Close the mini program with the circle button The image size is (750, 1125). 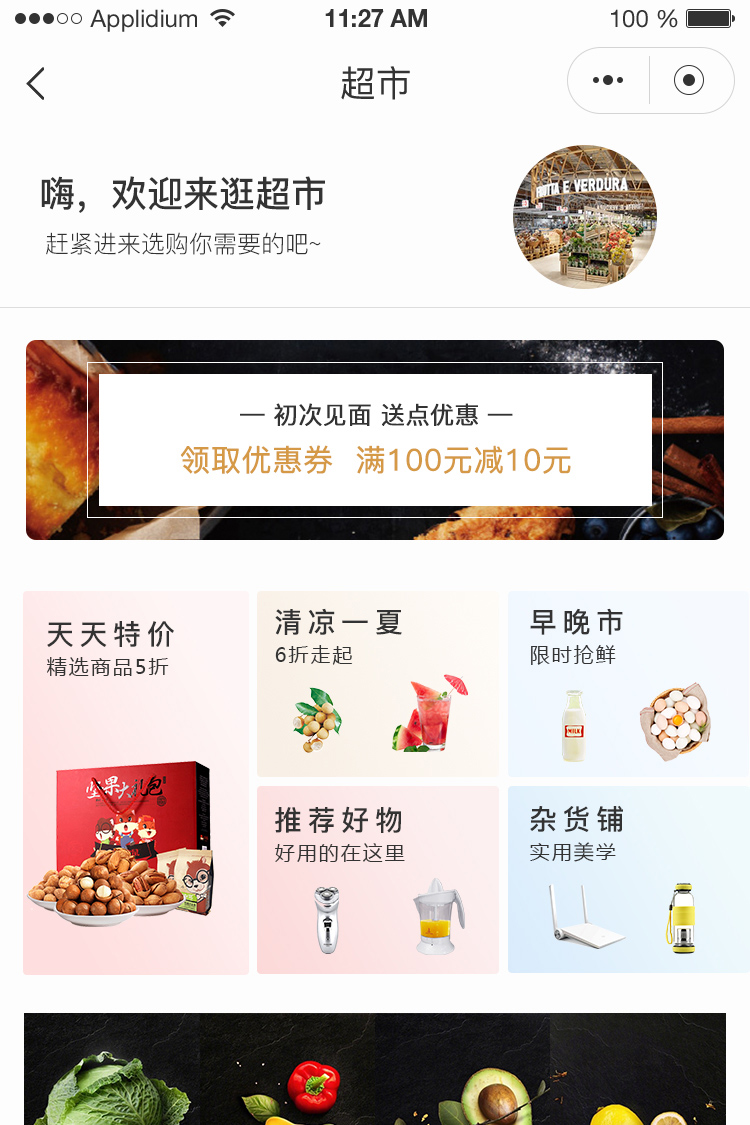point(689,81)
